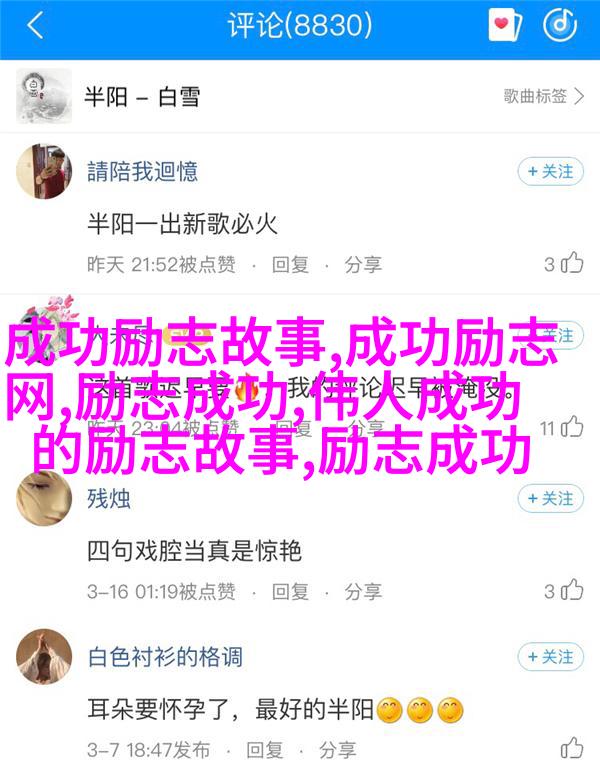
Task: Follow user 白色衬衫的格调
Action: pos(550,657)
